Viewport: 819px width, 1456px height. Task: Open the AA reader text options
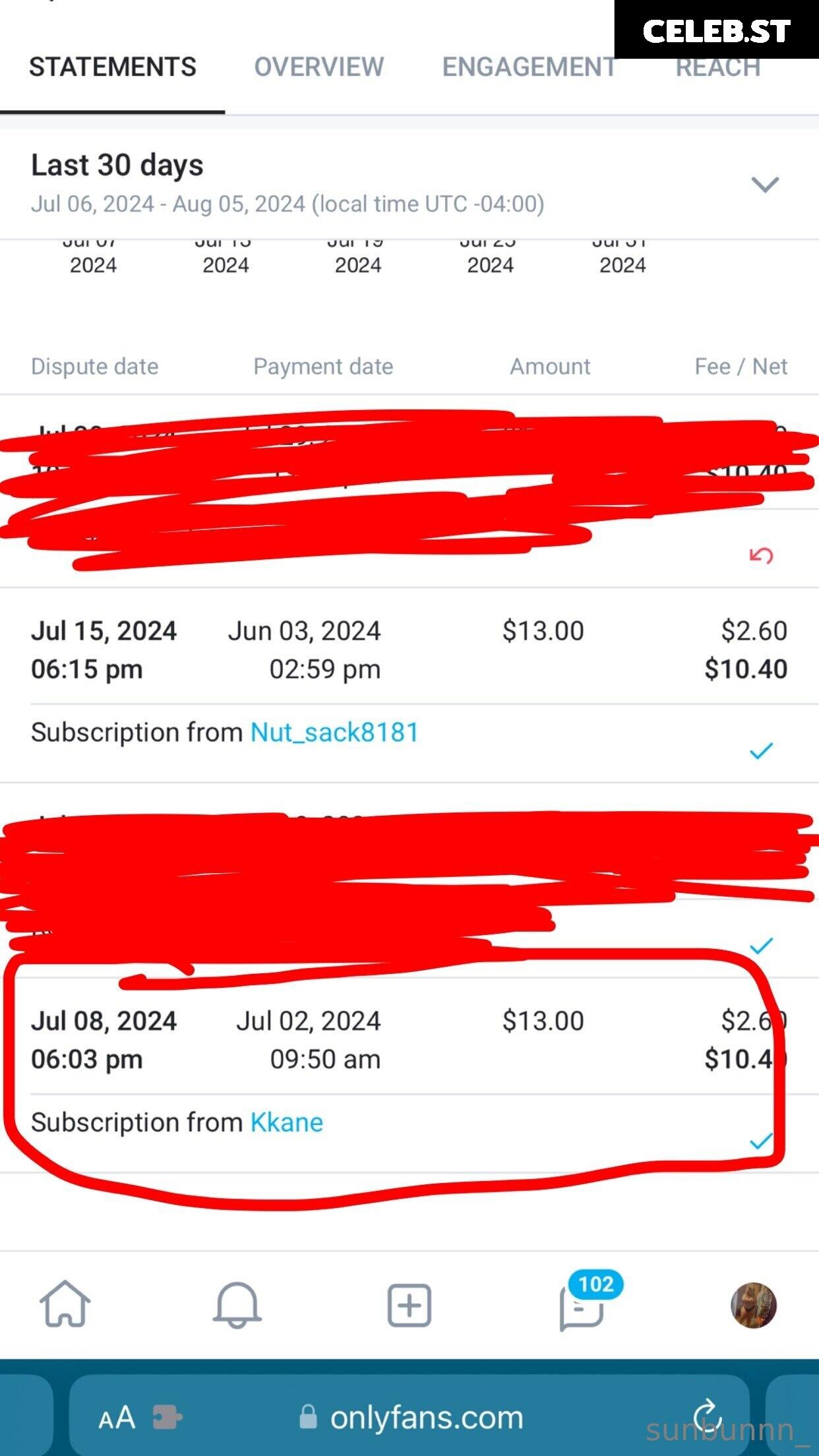click(x=117, y=1418)
